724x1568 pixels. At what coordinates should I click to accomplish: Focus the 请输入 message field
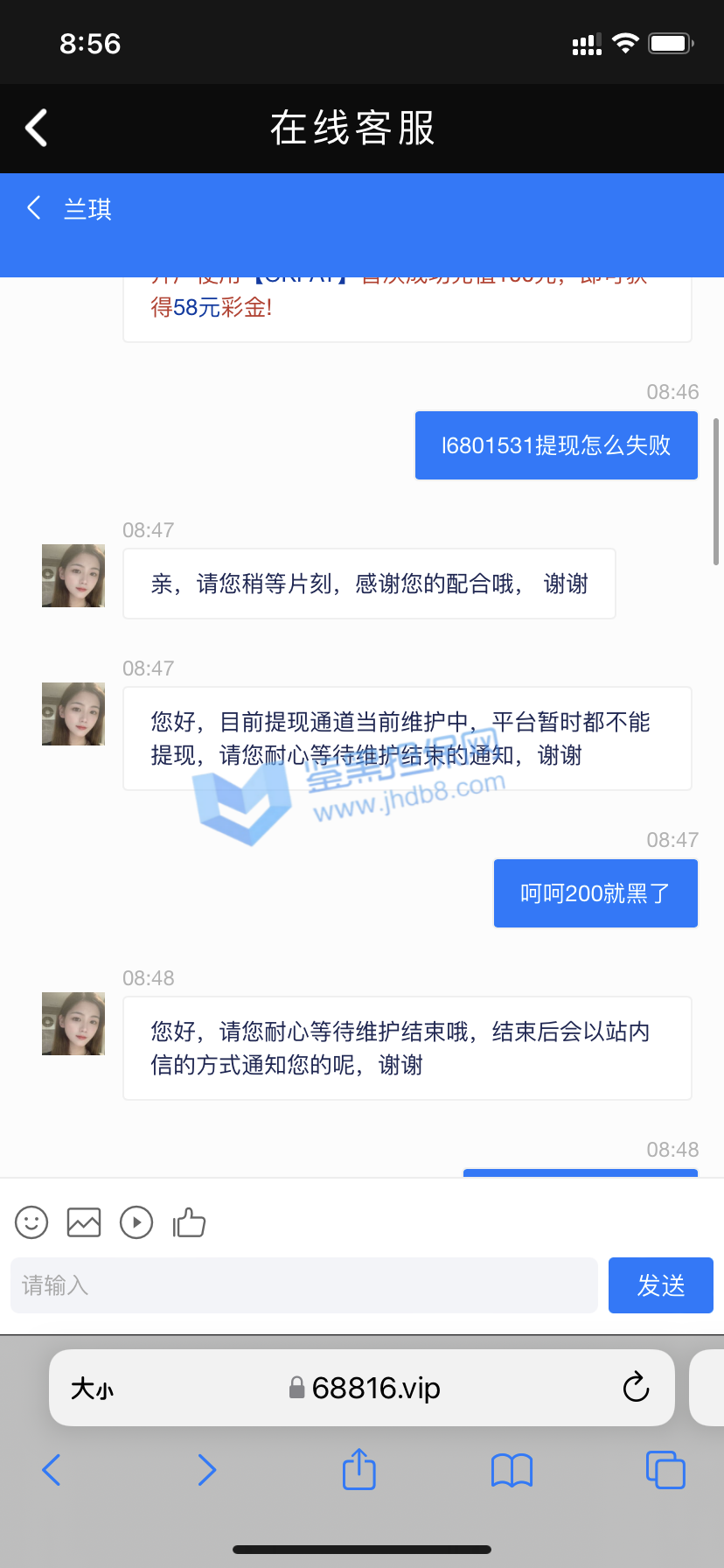303,1285
